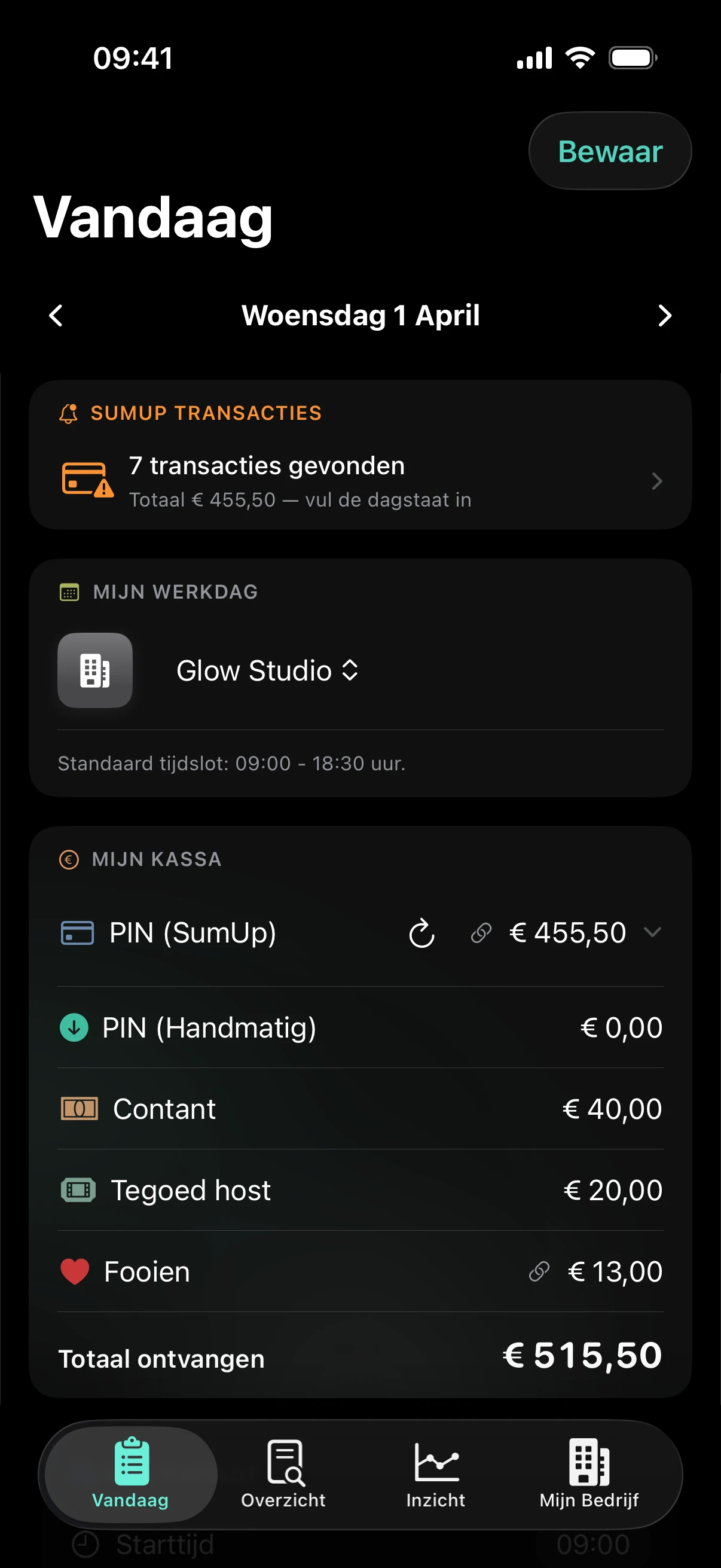Screen dimensions: 721x1568
Task: Click the green download icon beside PIN (Handmatig)
Action: click(x=74, y=1027)
